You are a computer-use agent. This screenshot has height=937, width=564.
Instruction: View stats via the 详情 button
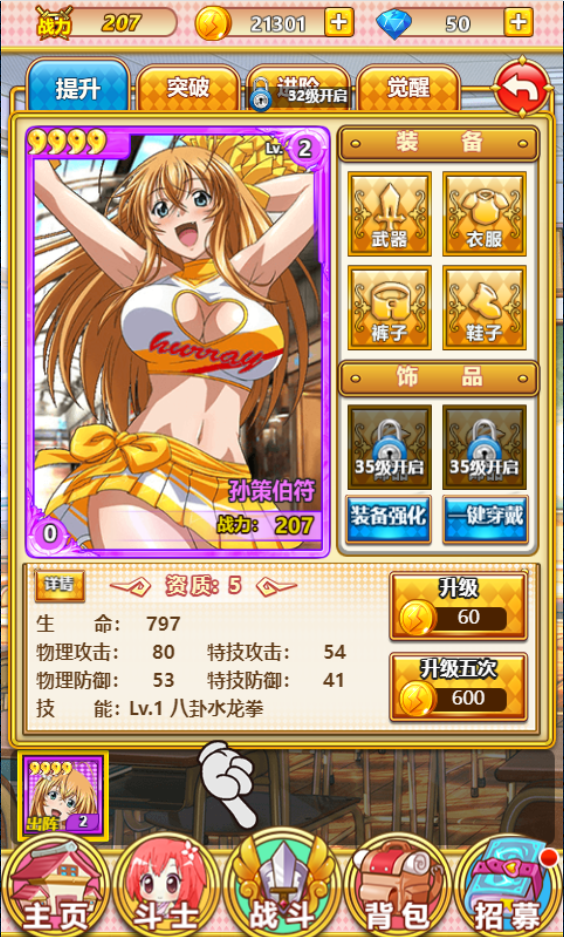[59, 586]
